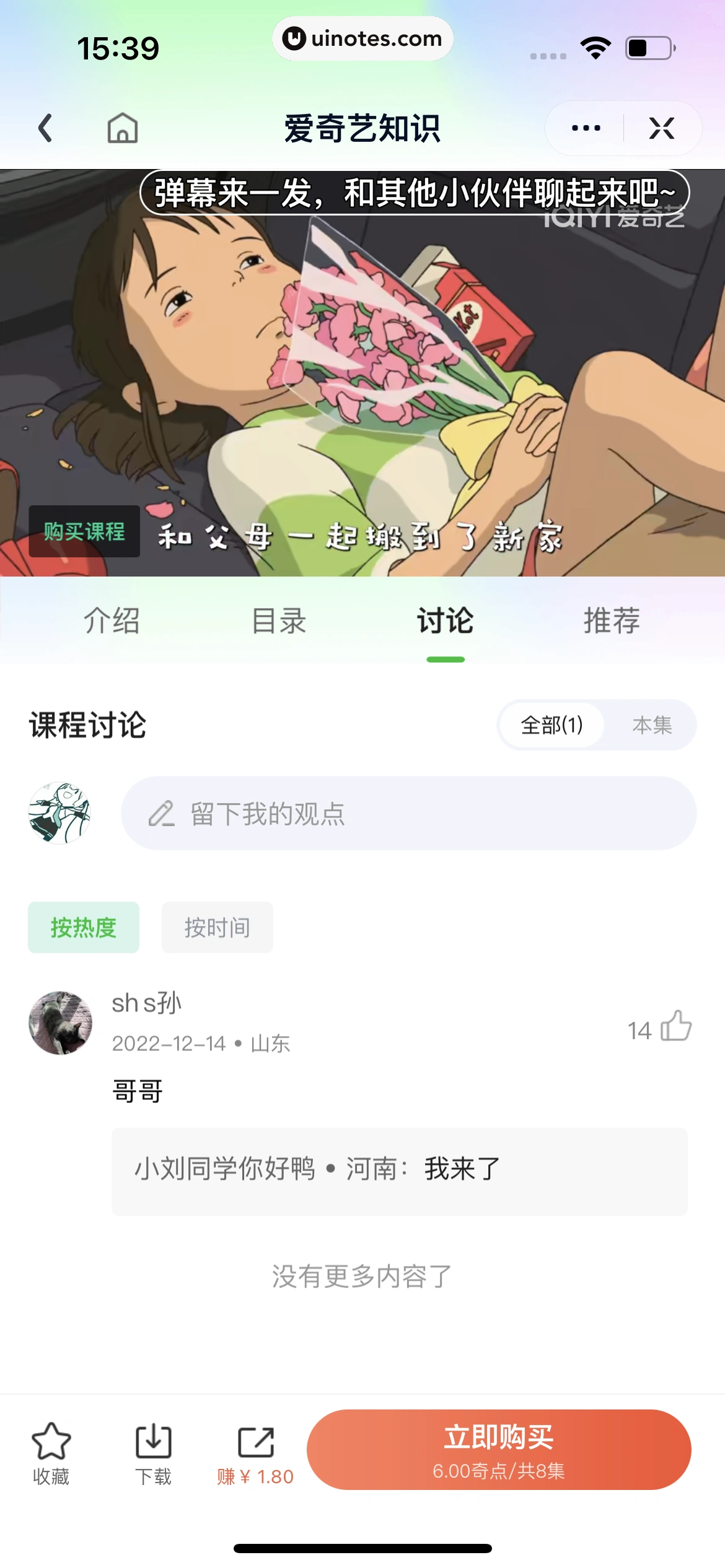
Task: Tap 购买课程 overlay on video
Action: (84, 531)
